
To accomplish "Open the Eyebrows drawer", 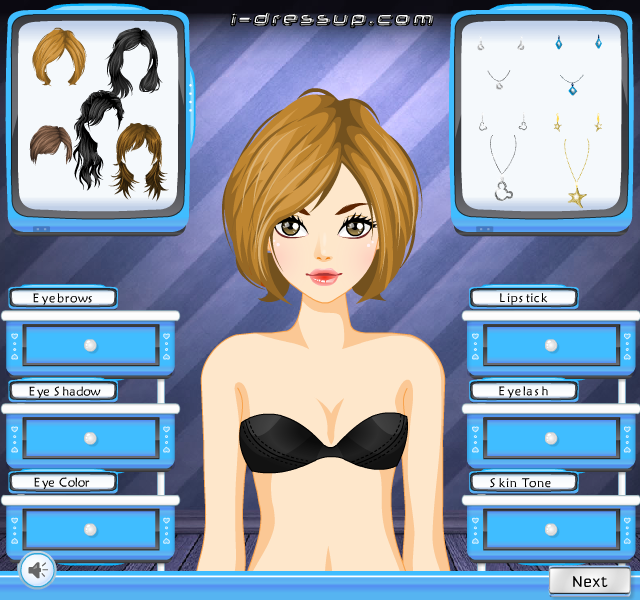I will tap(90, 345).
